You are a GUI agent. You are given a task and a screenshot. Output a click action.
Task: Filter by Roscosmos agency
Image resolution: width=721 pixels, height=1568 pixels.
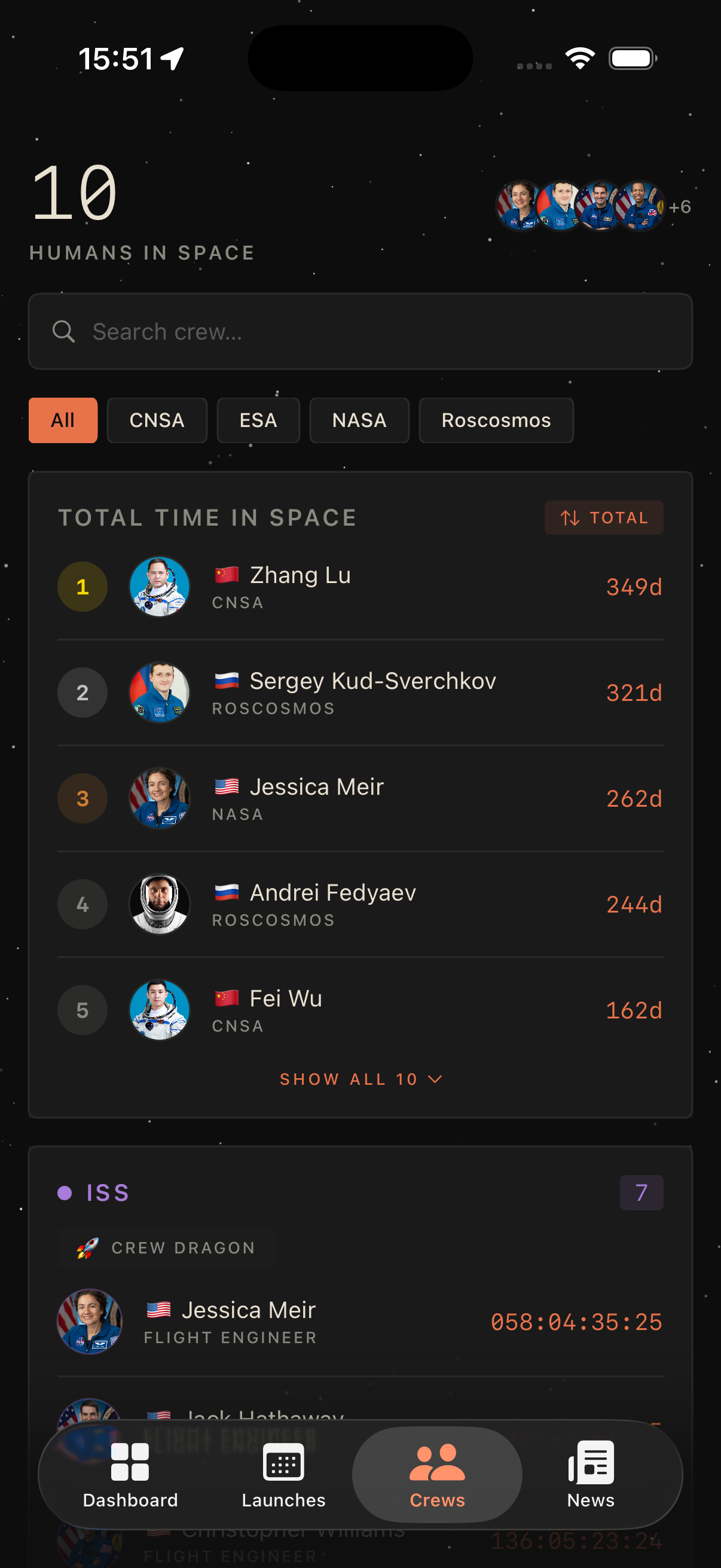496,420
